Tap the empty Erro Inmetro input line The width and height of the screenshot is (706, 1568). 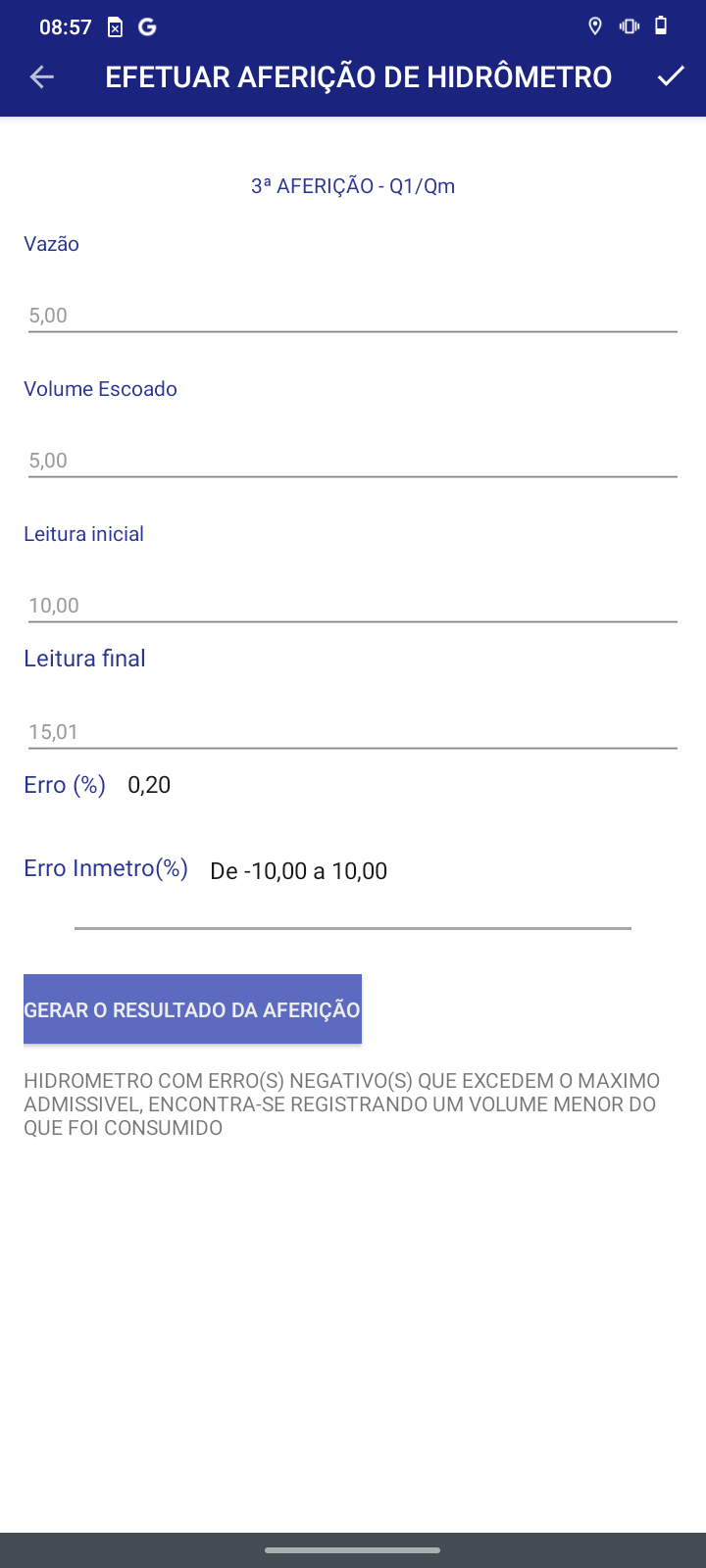tap(353, 921)
